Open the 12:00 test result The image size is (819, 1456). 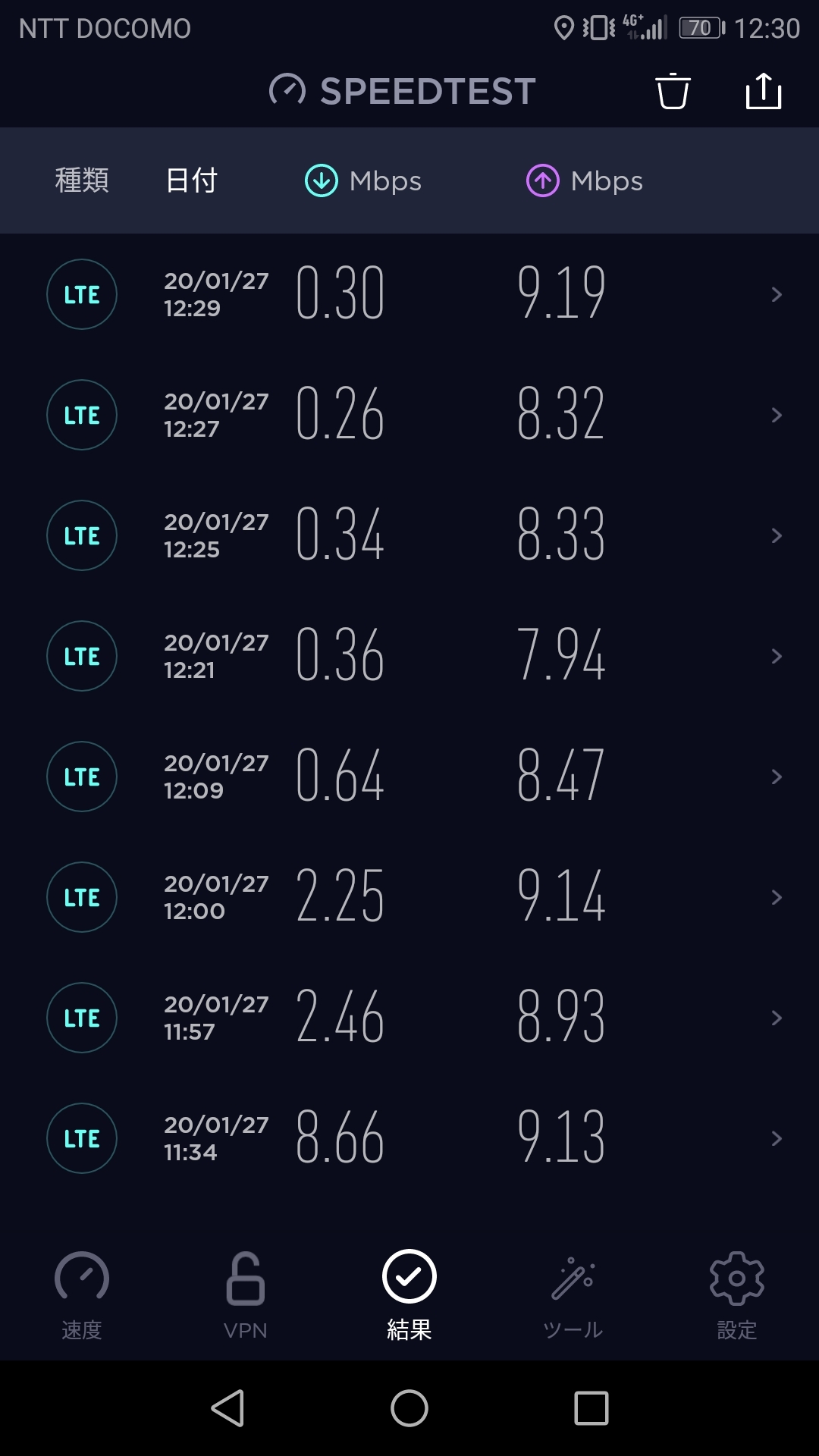[409, 897]
